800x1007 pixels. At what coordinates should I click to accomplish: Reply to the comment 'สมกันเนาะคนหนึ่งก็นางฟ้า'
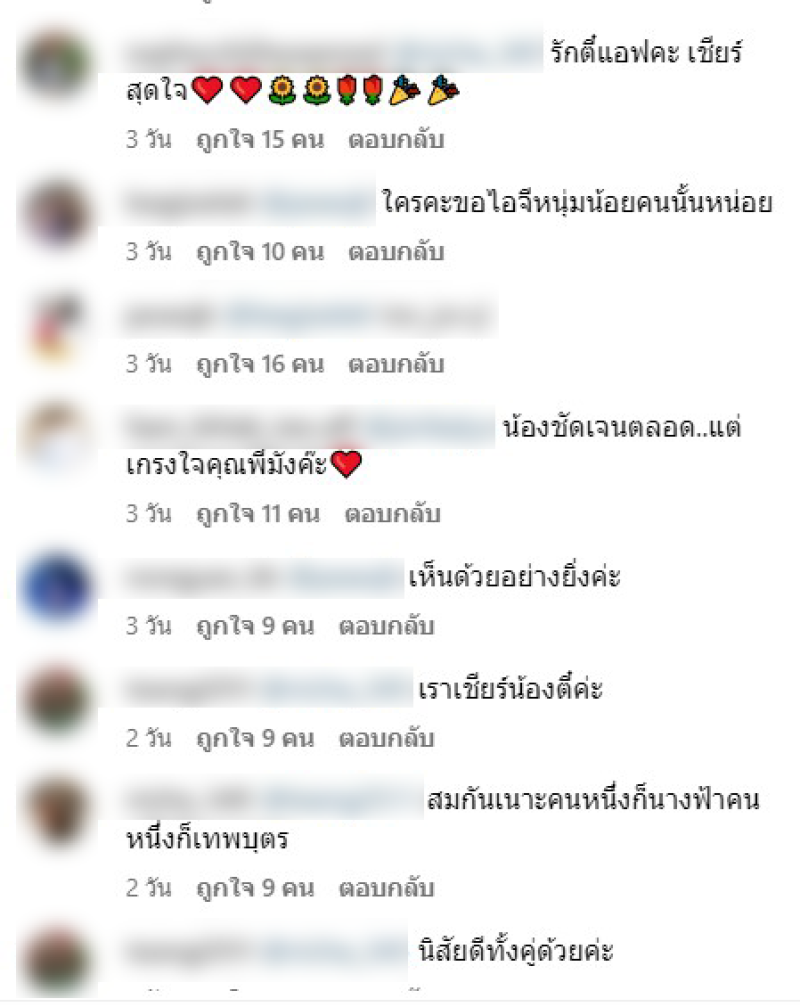tap(386, 888)
